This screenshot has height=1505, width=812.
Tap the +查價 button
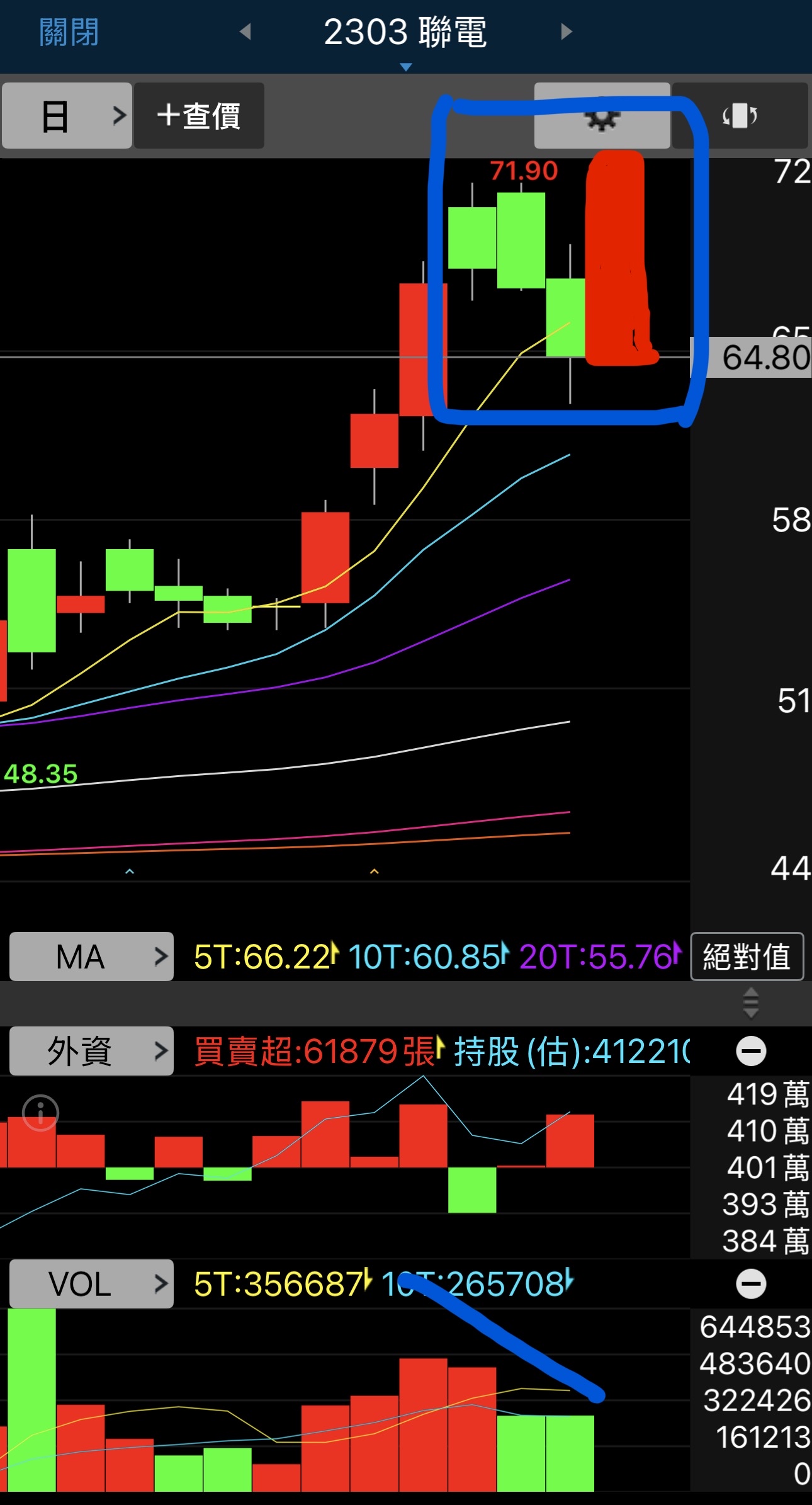click(199, 116)
